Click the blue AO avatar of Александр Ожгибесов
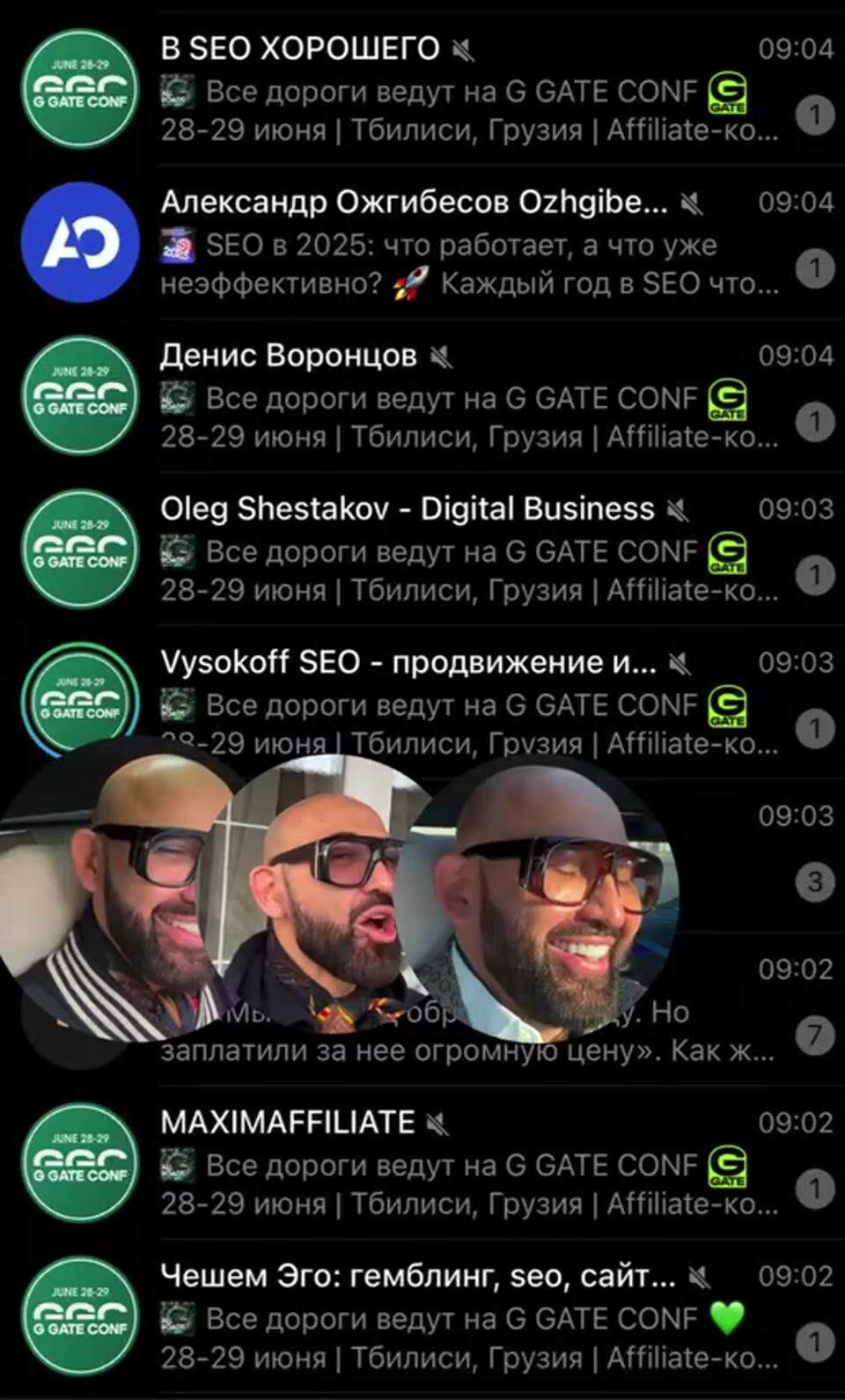The height and width of the screenshot is (1400, 845). click(79, 243)
